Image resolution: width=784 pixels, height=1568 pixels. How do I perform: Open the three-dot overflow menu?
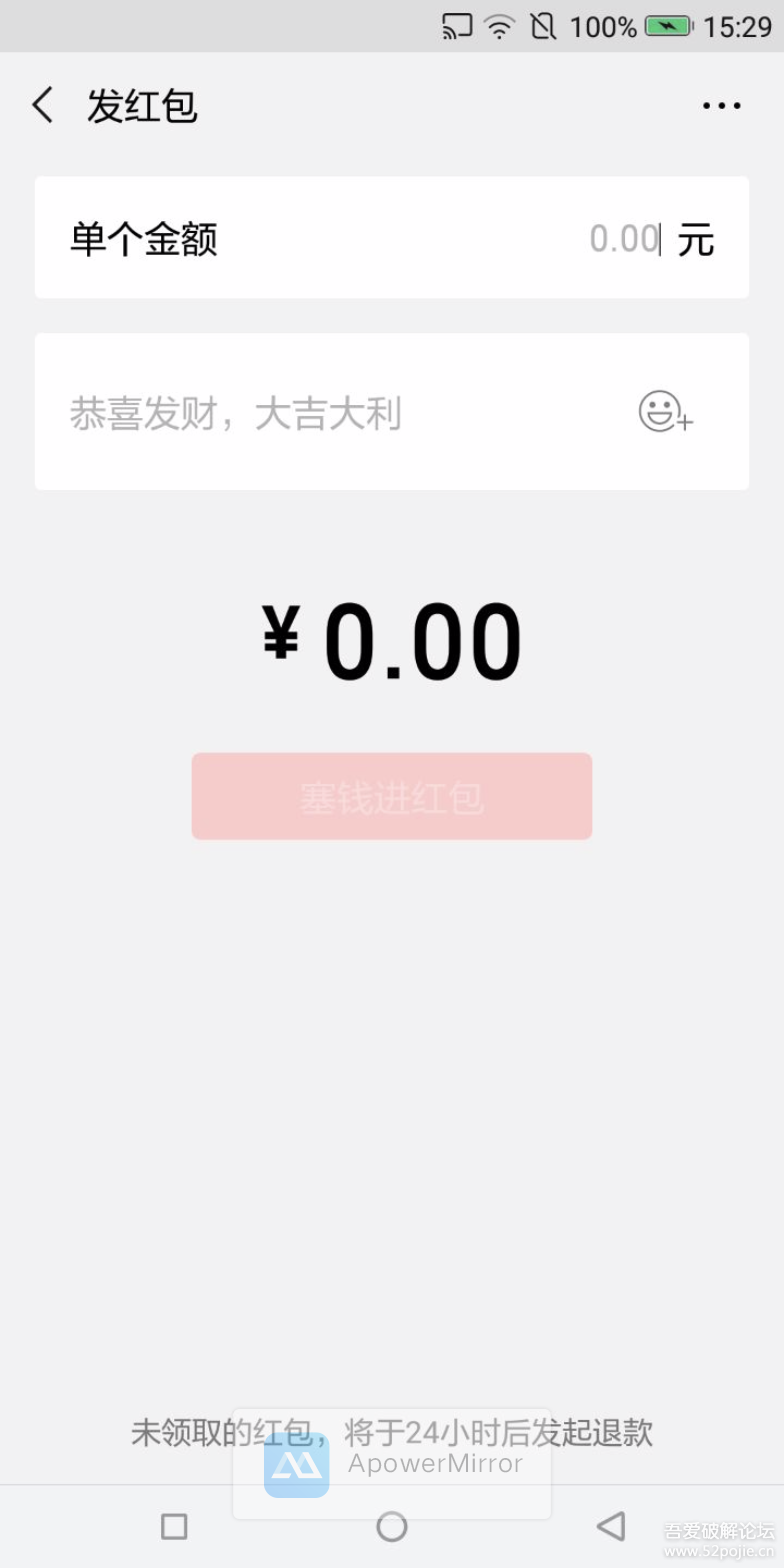(x=721, y=105)
